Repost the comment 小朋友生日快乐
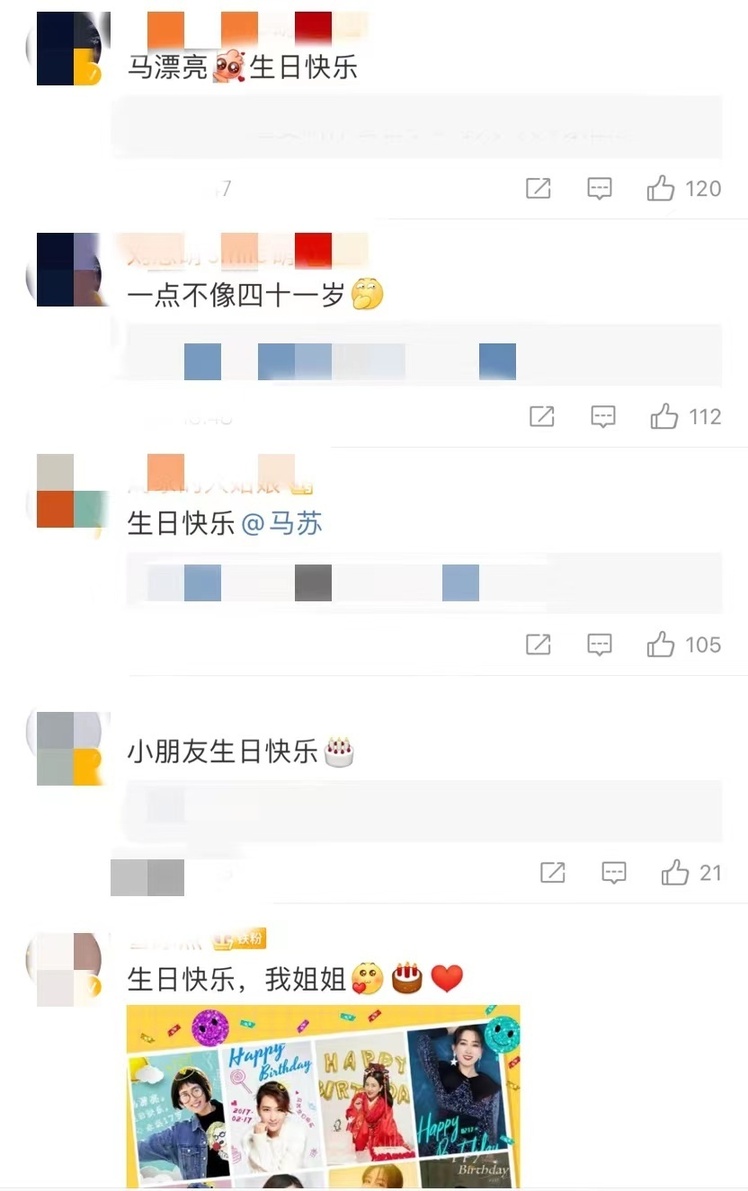Screen dimensions: 748x1191 coord(552,873)
